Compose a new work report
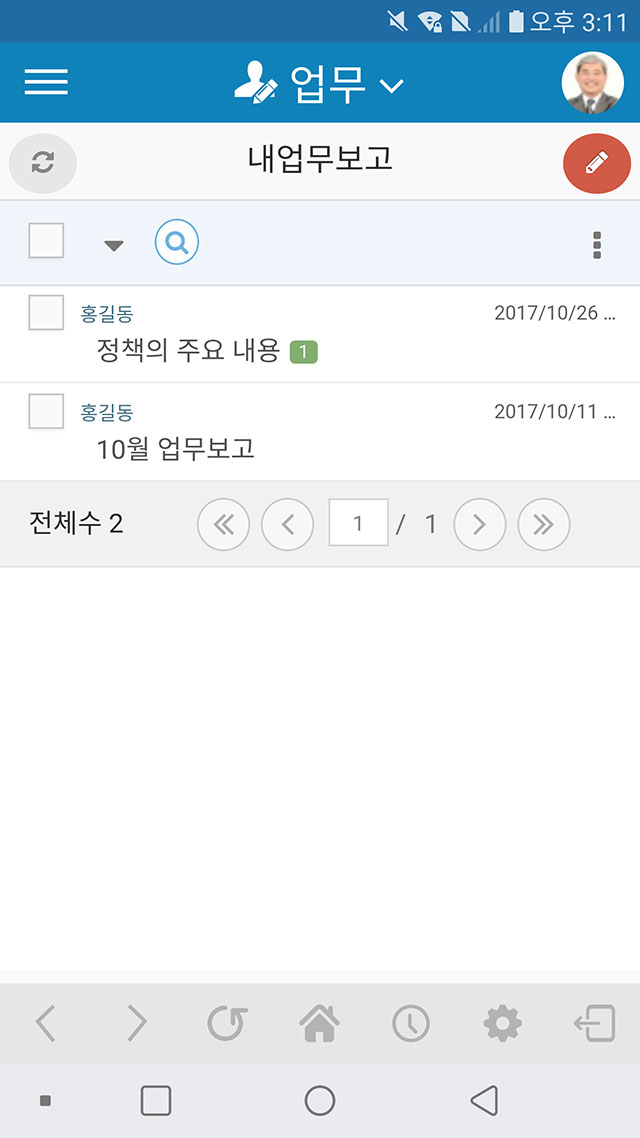640x1138 pixels. click(x=596, y=163)
